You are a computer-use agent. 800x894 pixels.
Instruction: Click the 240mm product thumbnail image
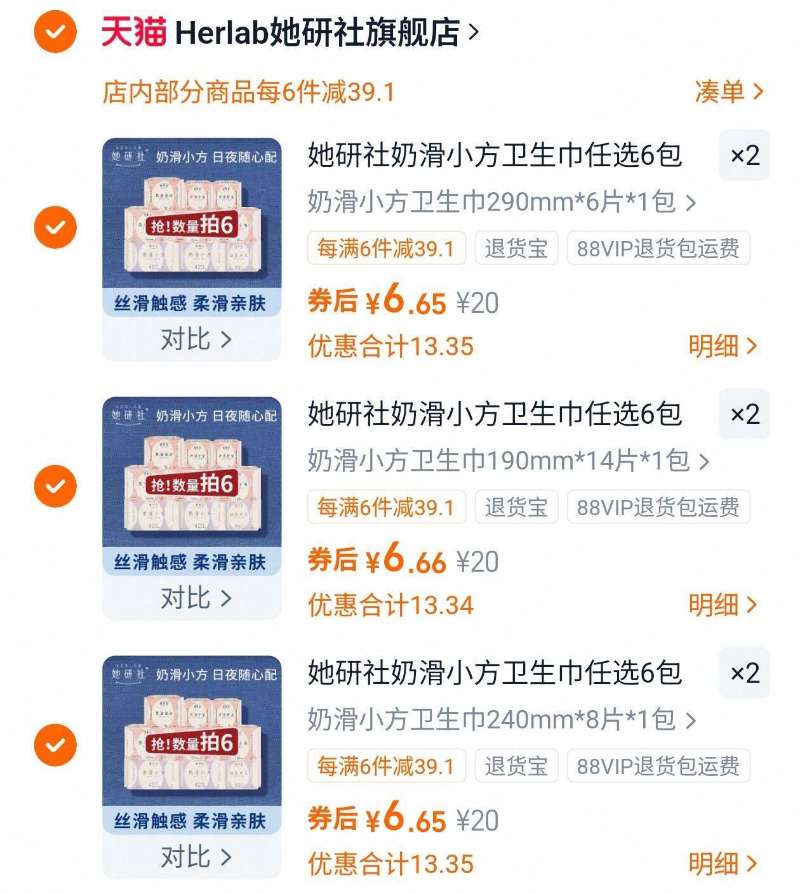click(193, 742)
